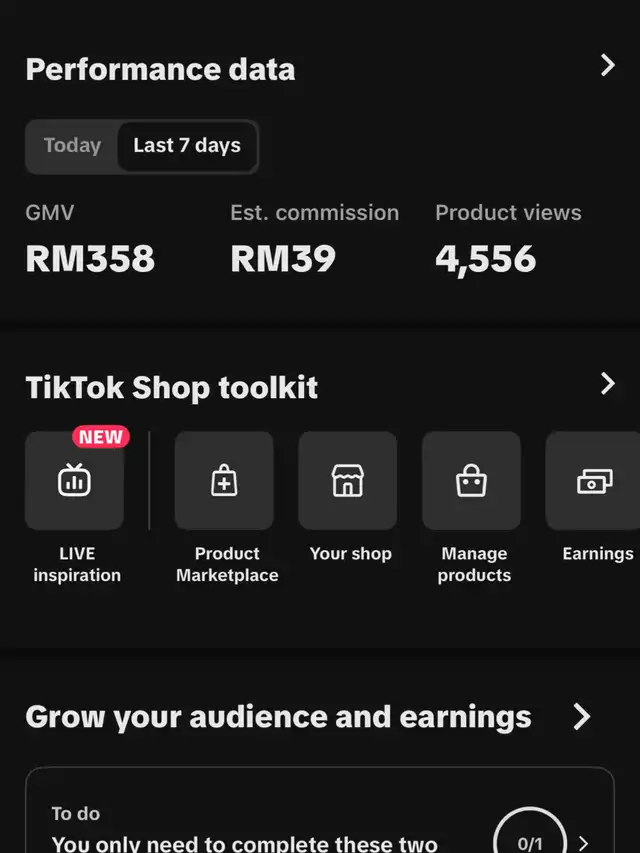
Task: Open Performance data details arrow
Action: (x=607, y=66)
